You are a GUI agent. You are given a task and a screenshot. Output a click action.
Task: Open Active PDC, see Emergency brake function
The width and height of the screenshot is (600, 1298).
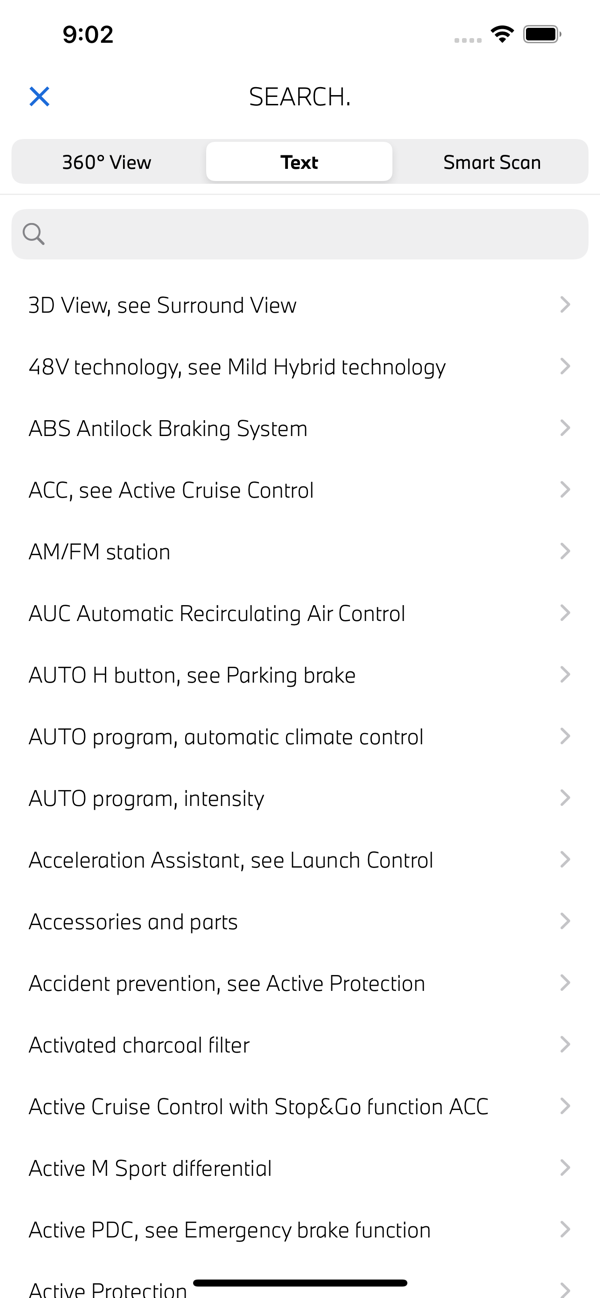[300, 1230]
